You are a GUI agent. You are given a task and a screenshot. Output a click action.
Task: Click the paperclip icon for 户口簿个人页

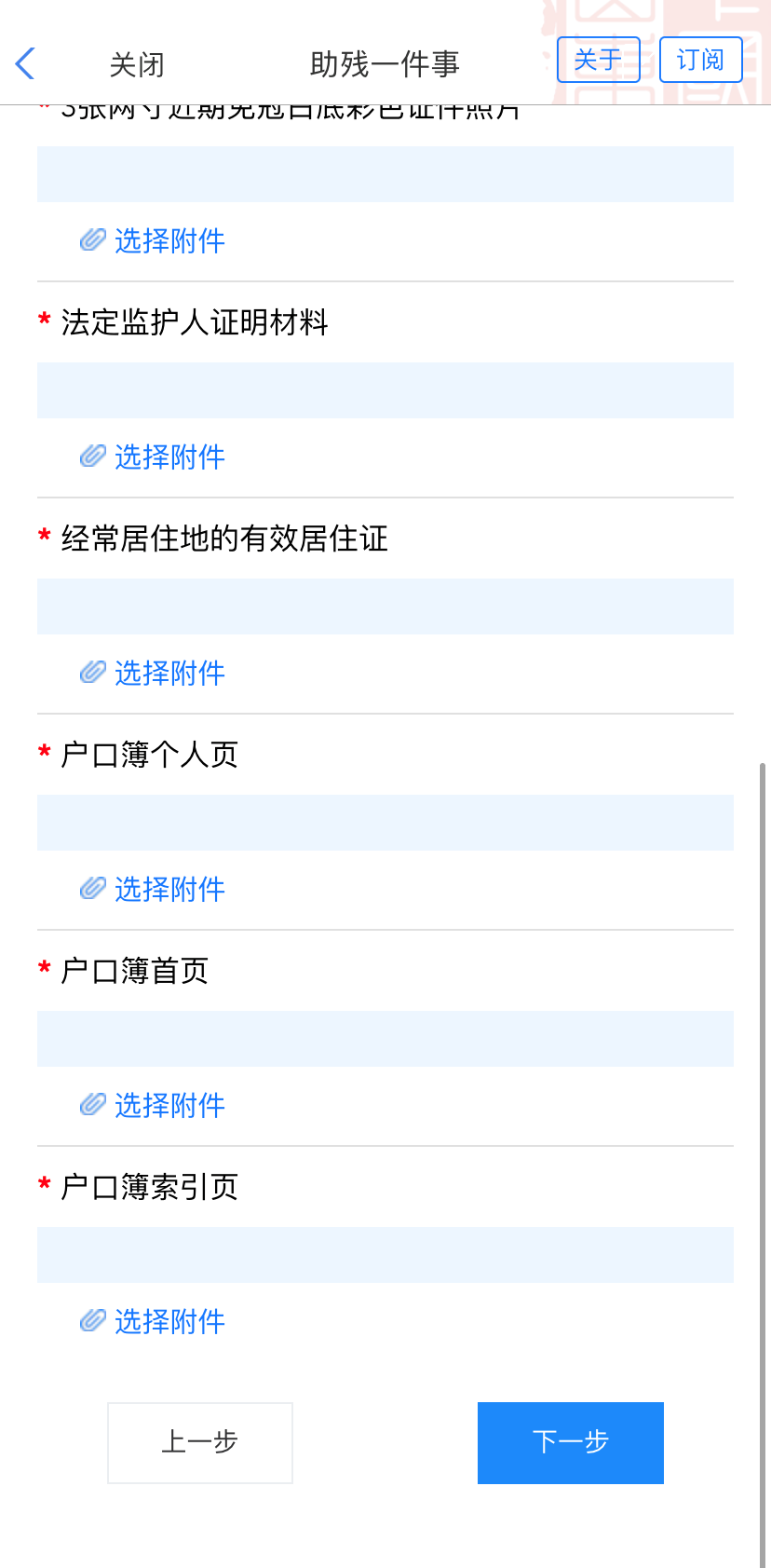tap(91, 889)
